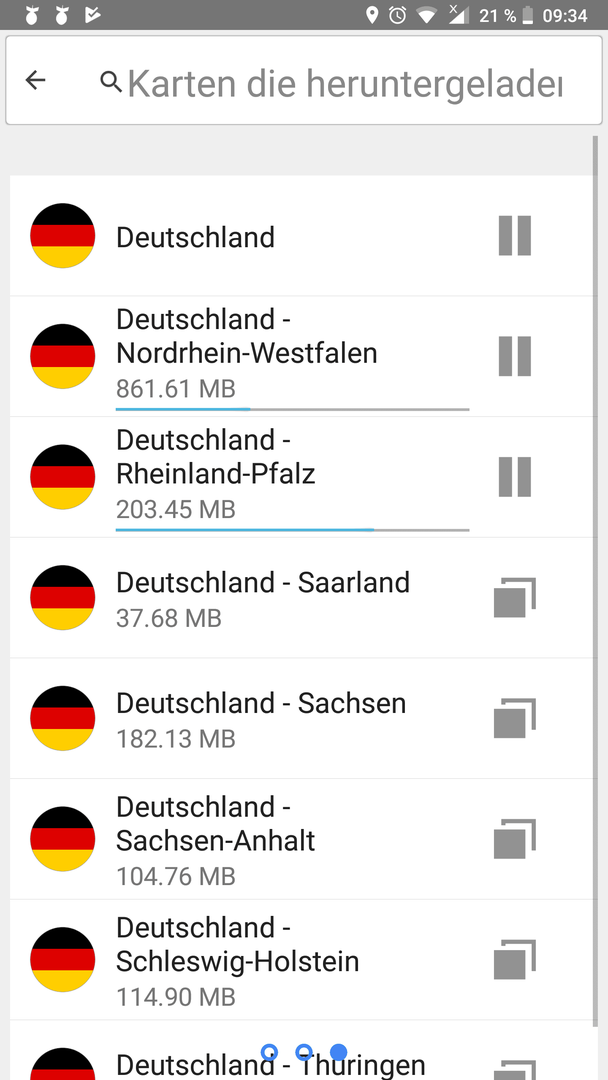The height and width of the screenshot is (1080, 608).
Task: Download the Schleswig-Holstein map
Action: tap(515, 959)
